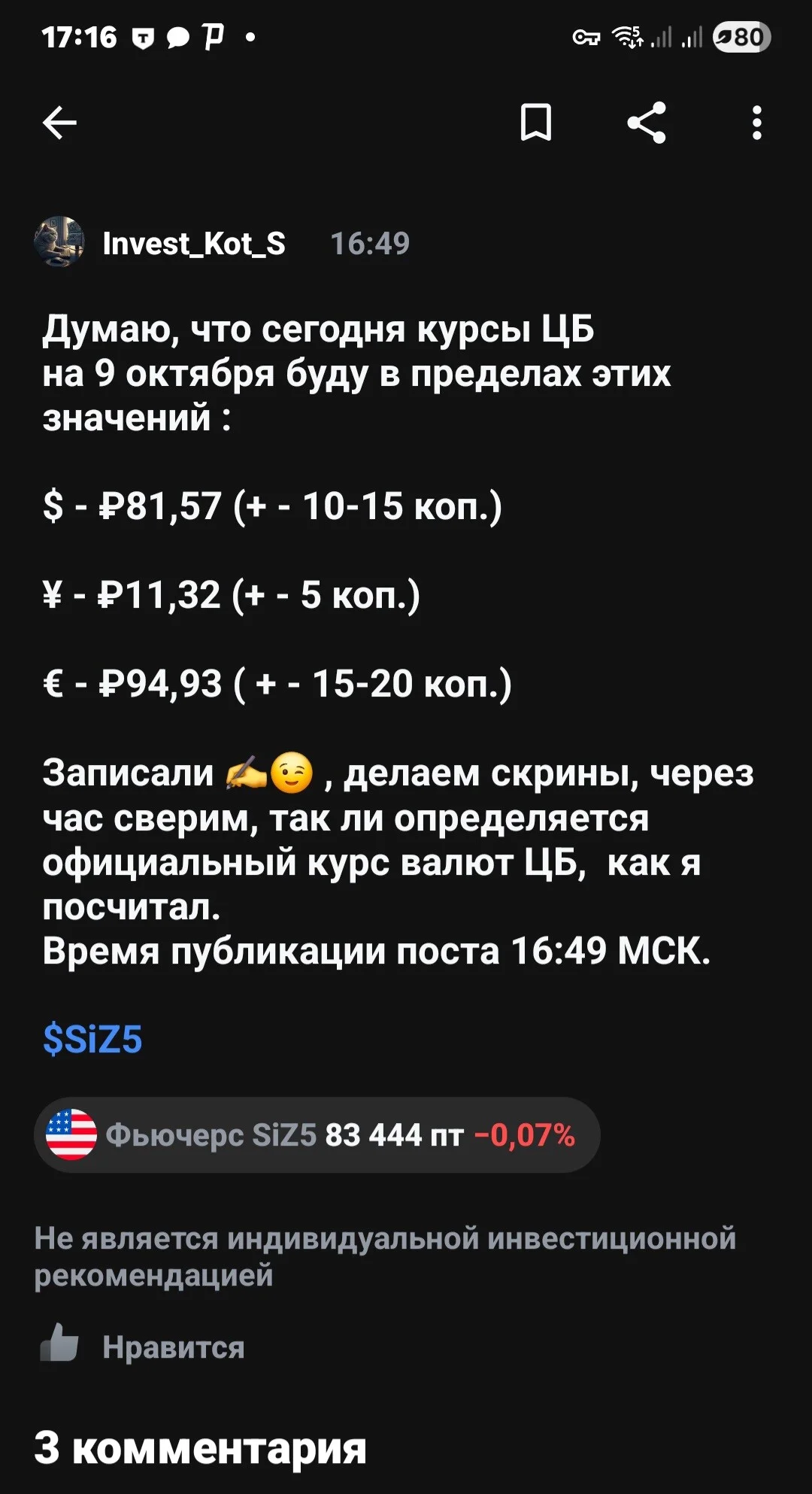Image resolution: width=812 pixels, height=1494 pixels.
Task: Open the three-dot overflow menu
Action: pos(756,123)
